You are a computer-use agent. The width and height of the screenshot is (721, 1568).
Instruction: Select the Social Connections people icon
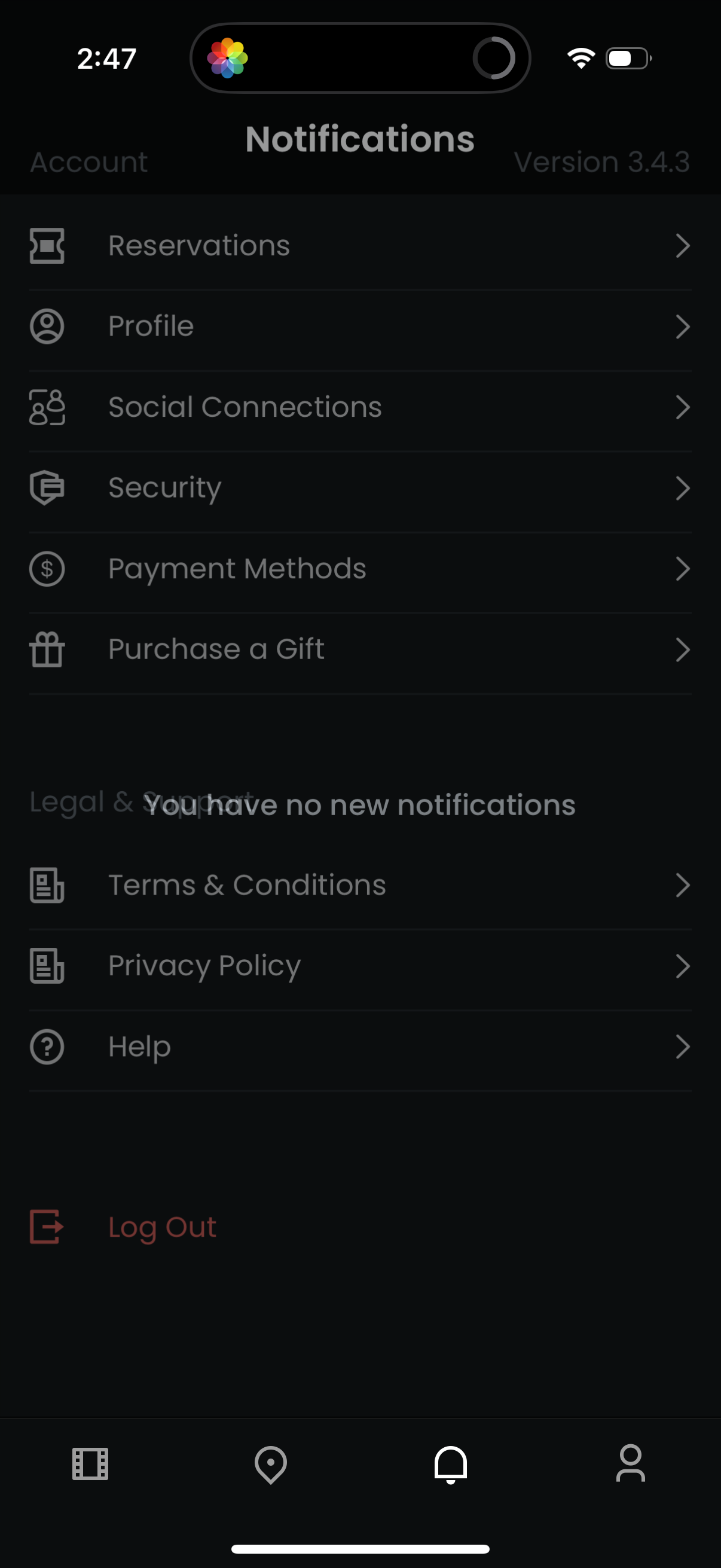pos(47,407)
